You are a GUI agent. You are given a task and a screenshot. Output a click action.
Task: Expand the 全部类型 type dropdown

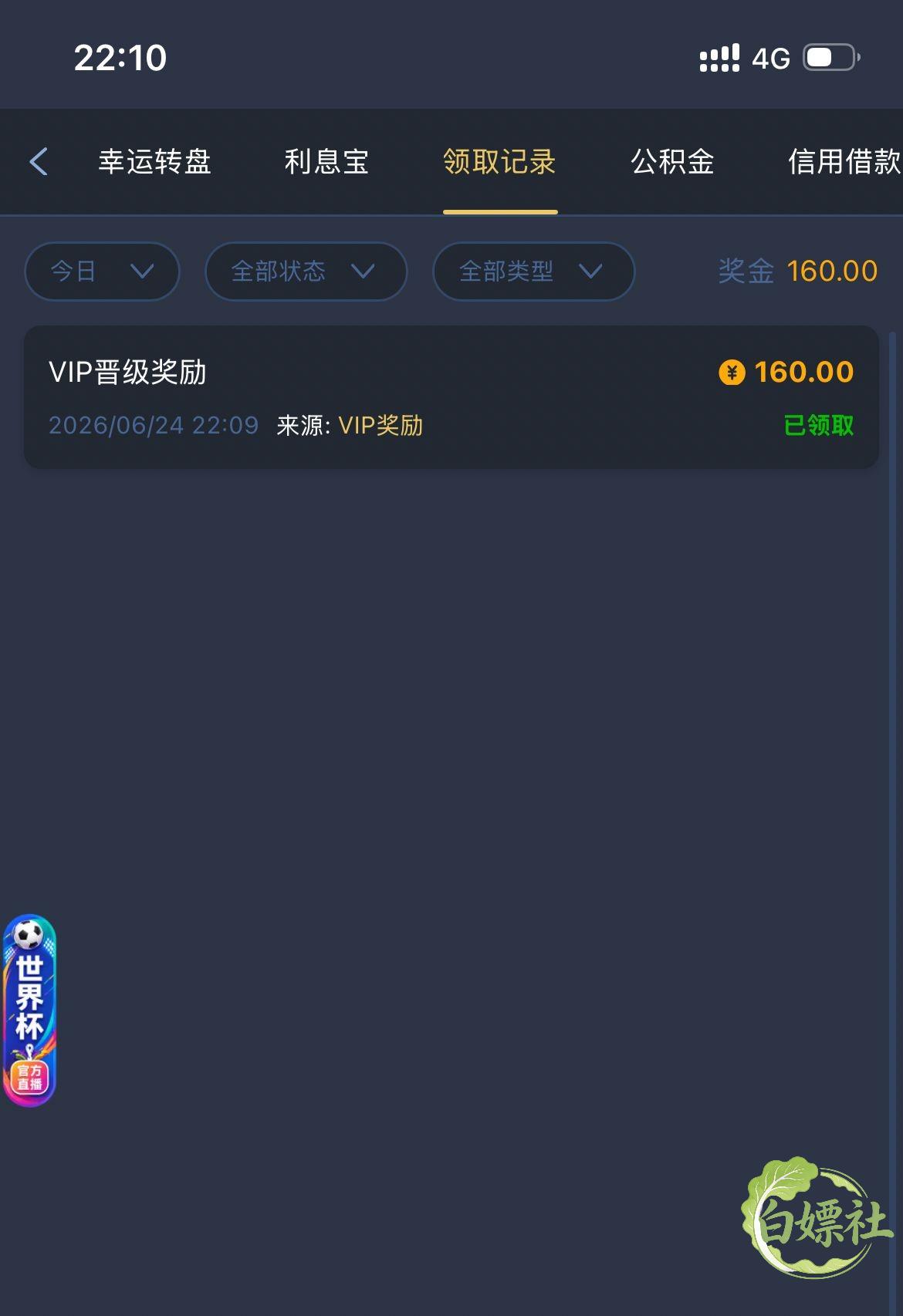tap(533, 272)
